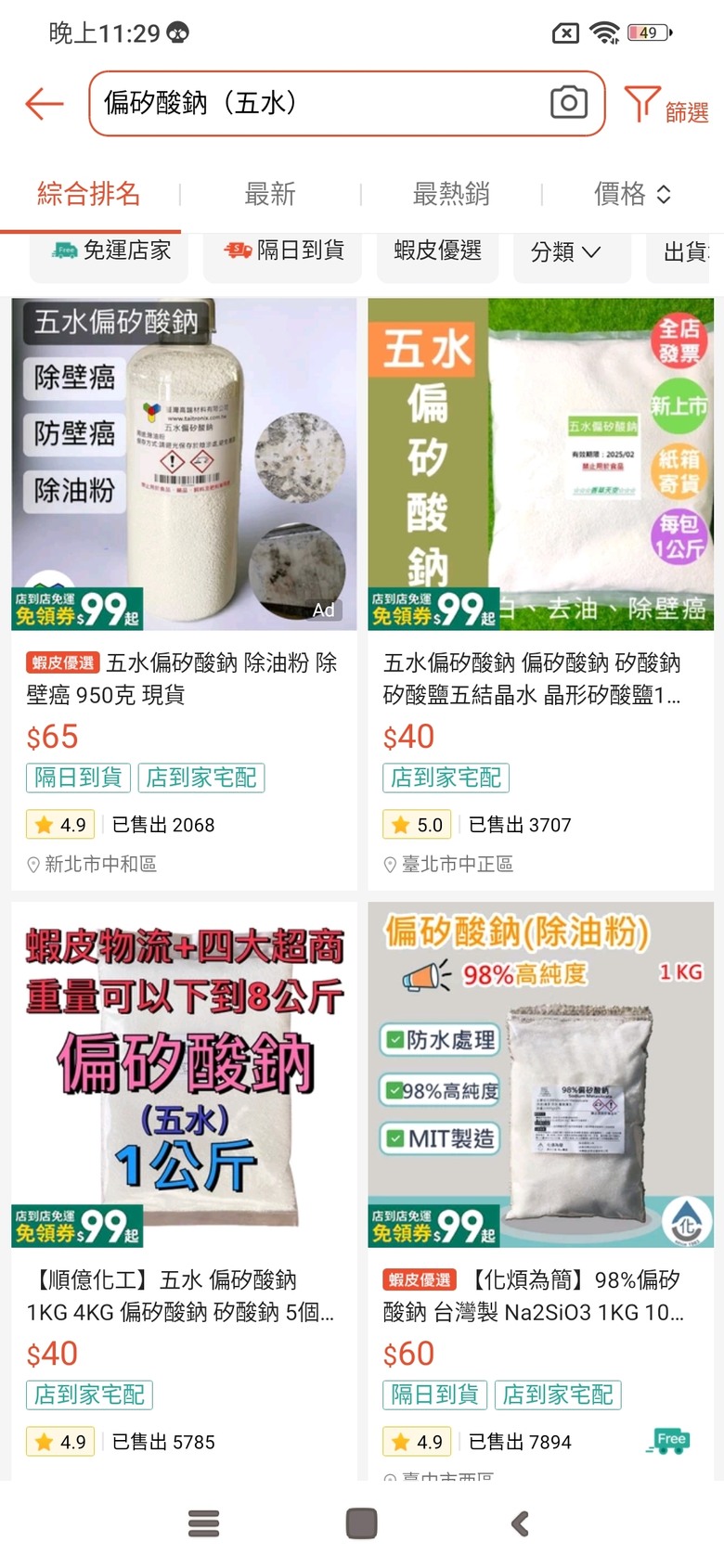This screenshot has width=724, height=1568.
Task: Open the $65 五水偏矽酸鈉 除油粉 950克 product
Action: point(184,678)
